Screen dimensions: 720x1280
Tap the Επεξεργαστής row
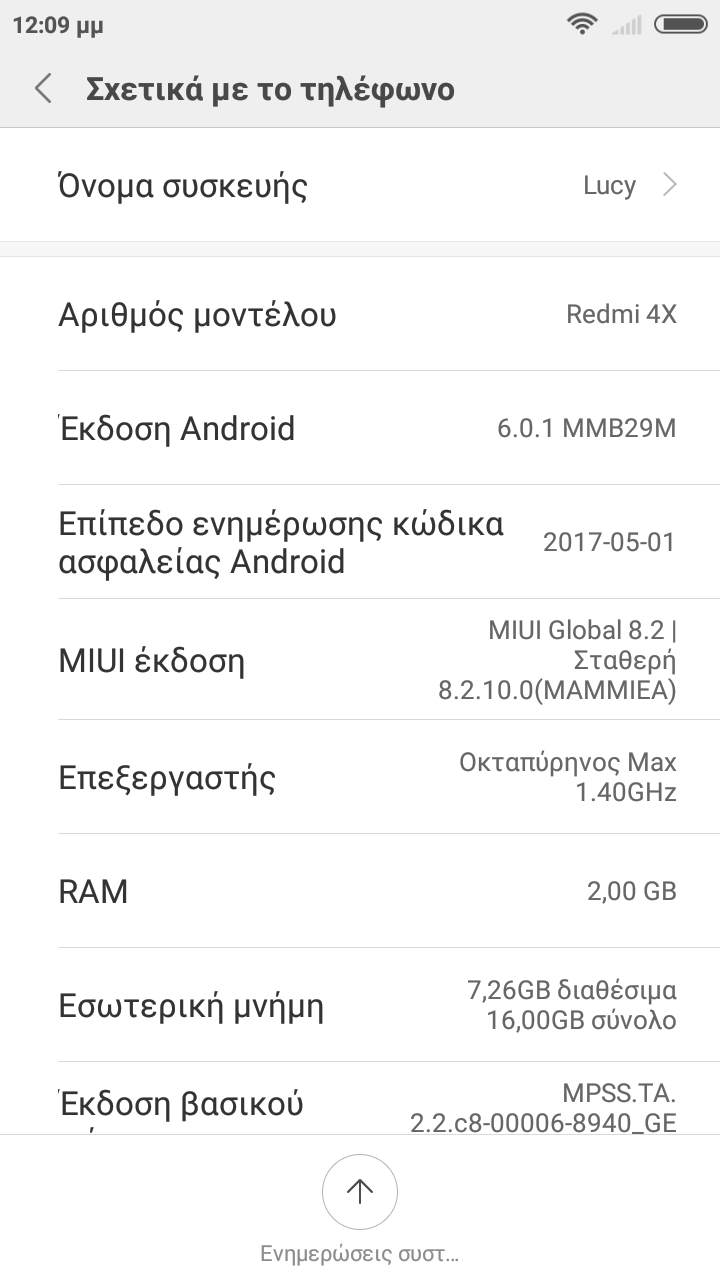coord(360,778)
